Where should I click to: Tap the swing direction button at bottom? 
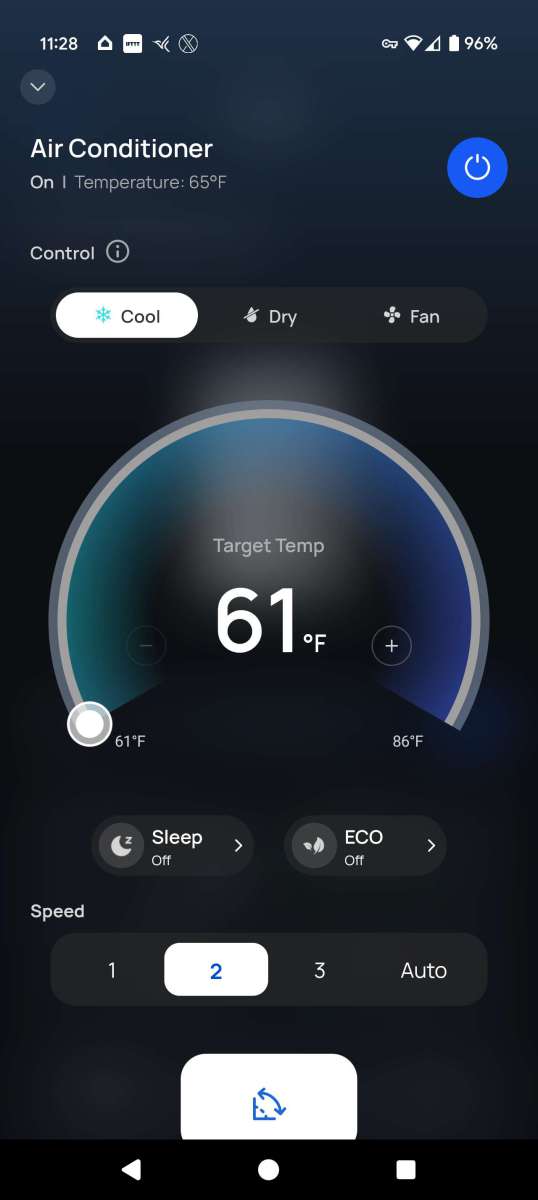coord(269,1103)
